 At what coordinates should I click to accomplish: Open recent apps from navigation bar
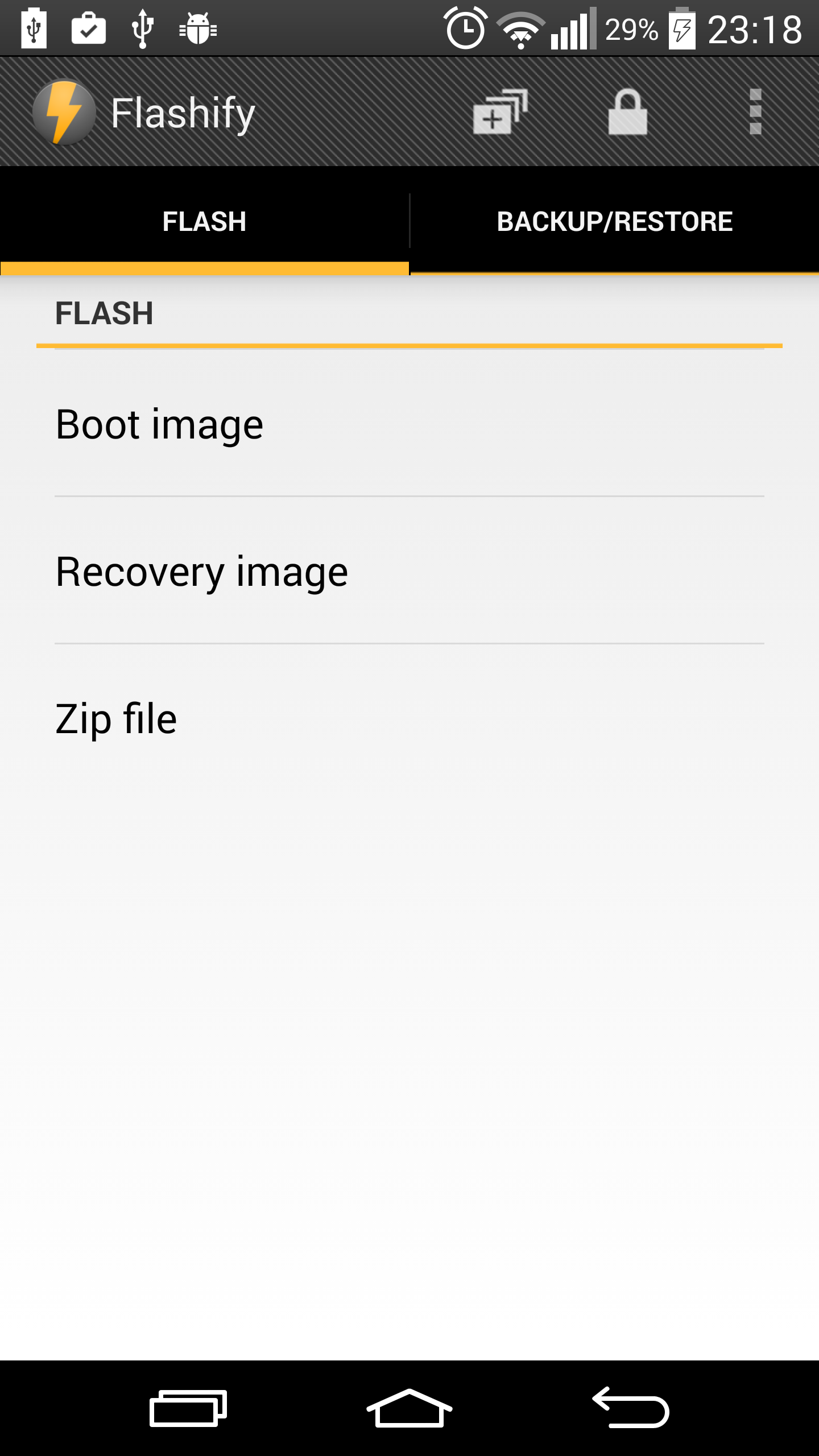pyautogui.click(x=188, y=1408)
